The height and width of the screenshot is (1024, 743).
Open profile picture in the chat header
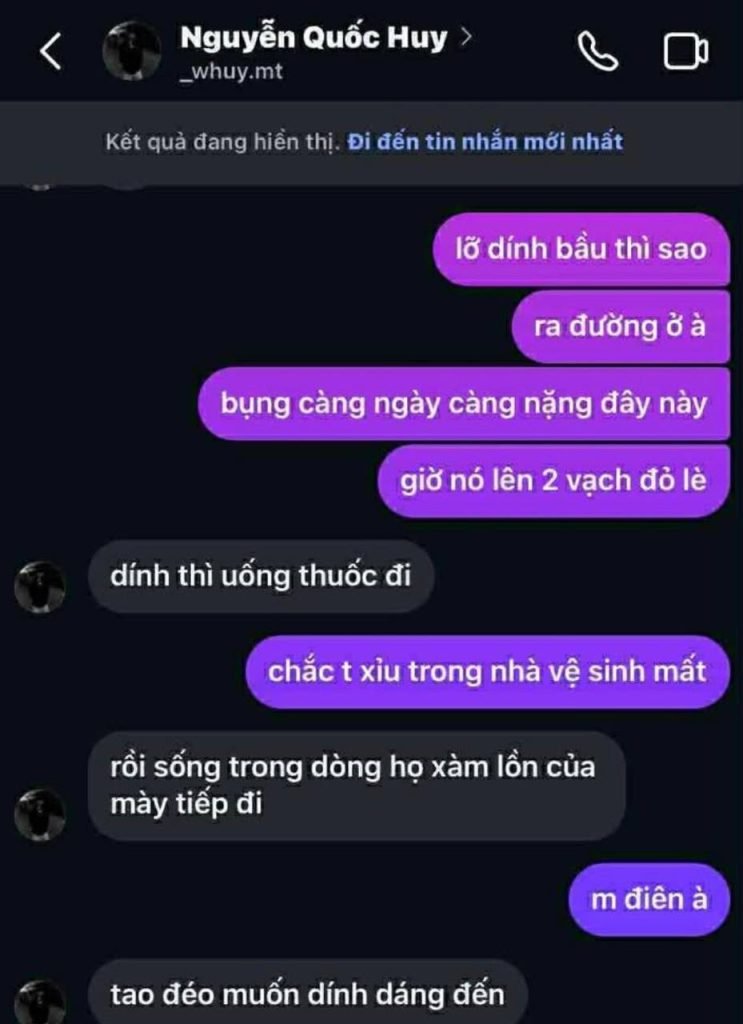point(132,52)
